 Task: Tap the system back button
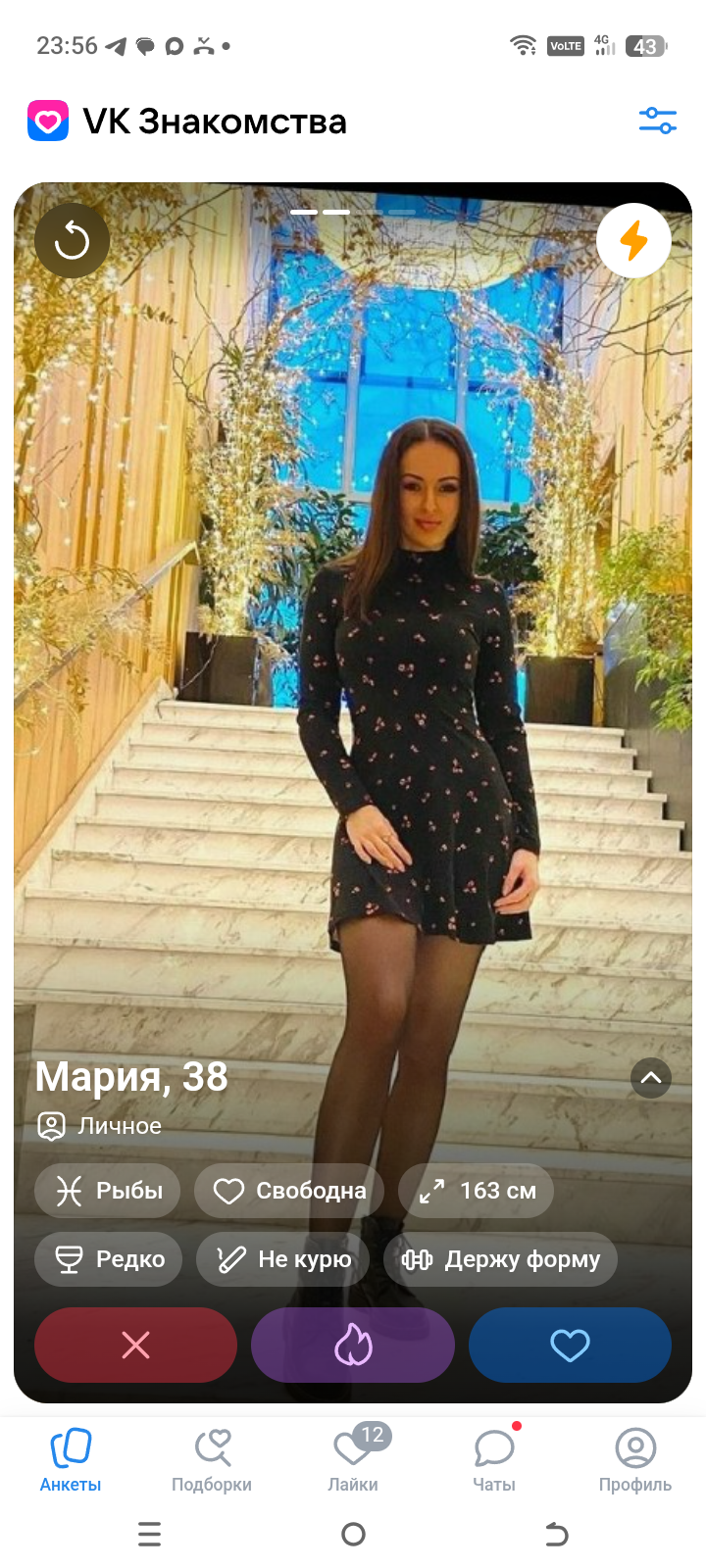point(556,1534)
